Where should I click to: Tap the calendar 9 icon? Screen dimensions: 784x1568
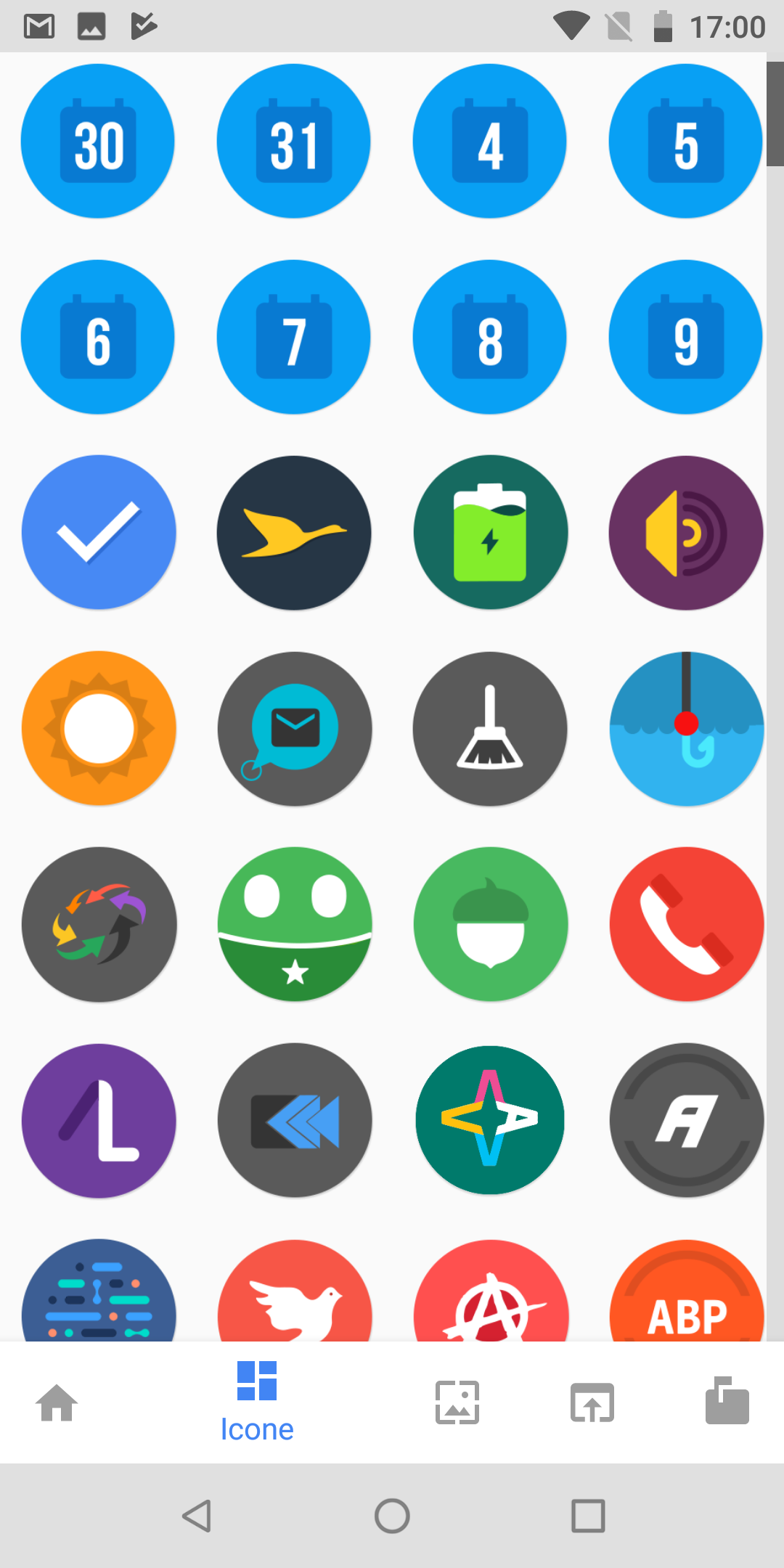tap(686, 337)
